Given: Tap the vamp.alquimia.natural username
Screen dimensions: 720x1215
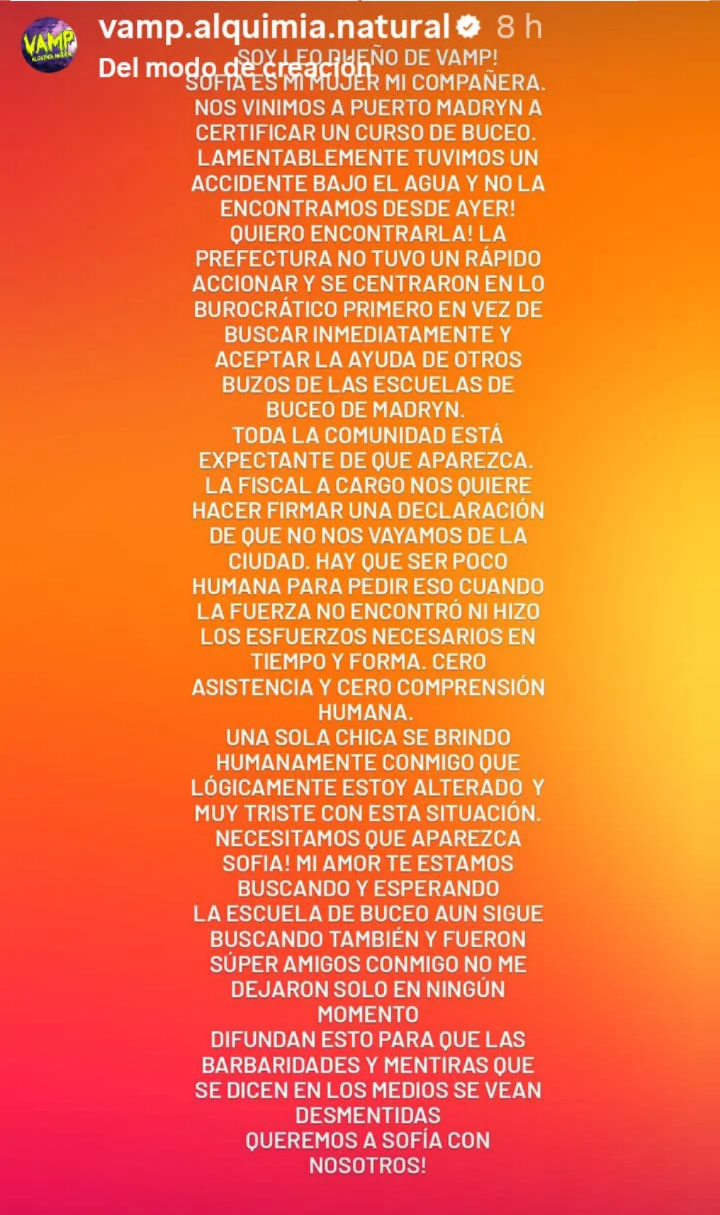Looking at the screenshot, I should pos(273,27).
